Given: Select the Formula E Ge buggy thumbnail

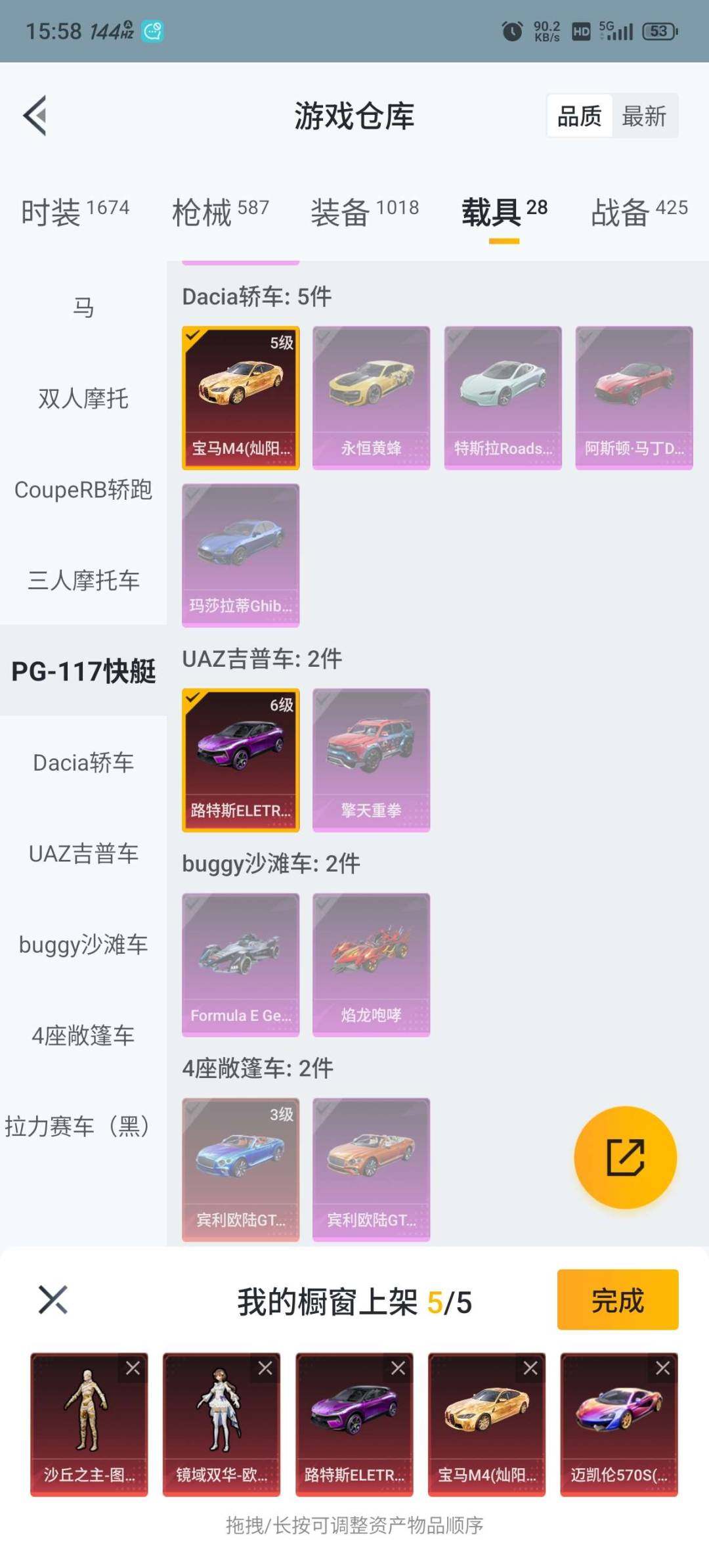Looking at the screenshot, I should pos(240,964).
